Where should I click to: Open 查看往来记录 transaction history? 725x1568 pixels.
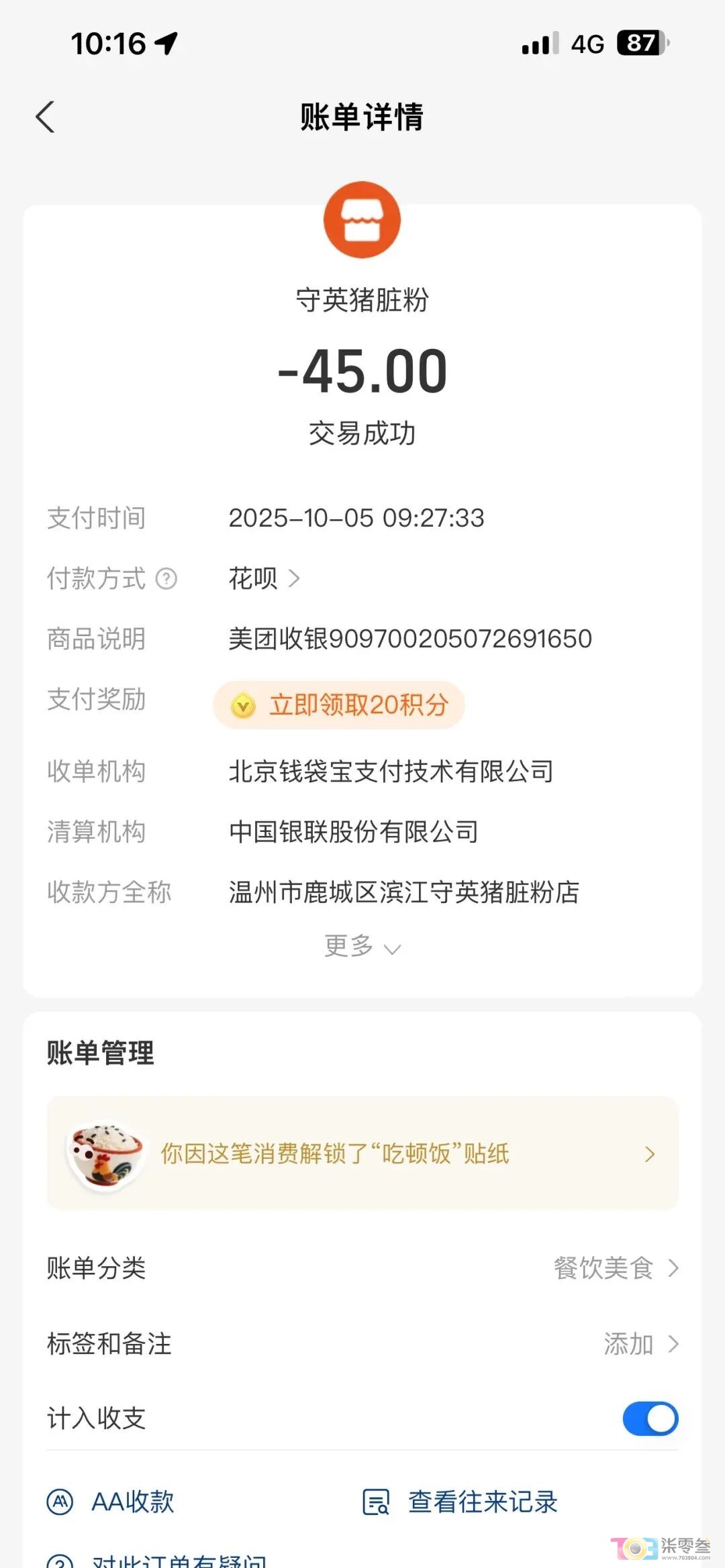pyautogui.click(x=461, y=1502)
